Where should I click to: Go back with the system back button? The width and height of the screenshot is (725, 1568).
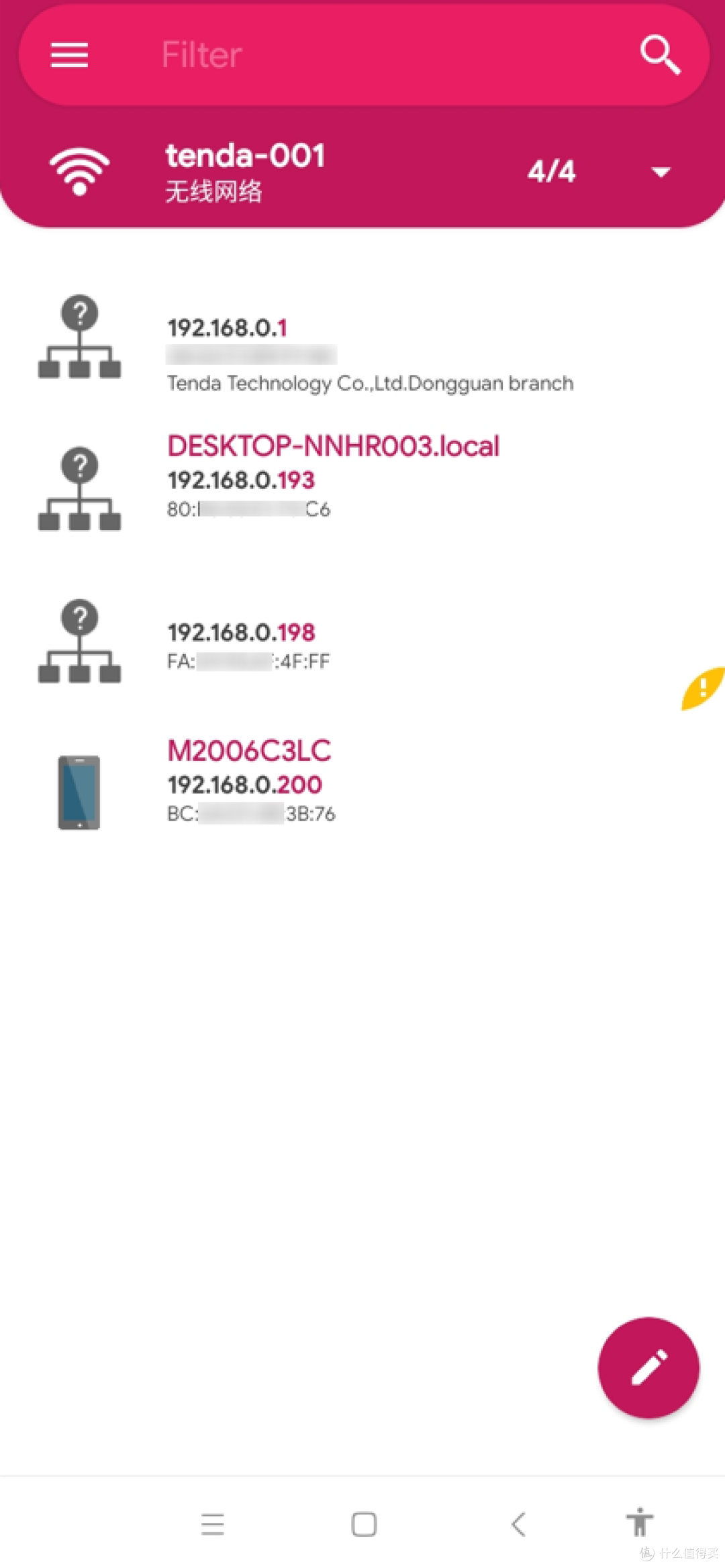[518, 1524]
